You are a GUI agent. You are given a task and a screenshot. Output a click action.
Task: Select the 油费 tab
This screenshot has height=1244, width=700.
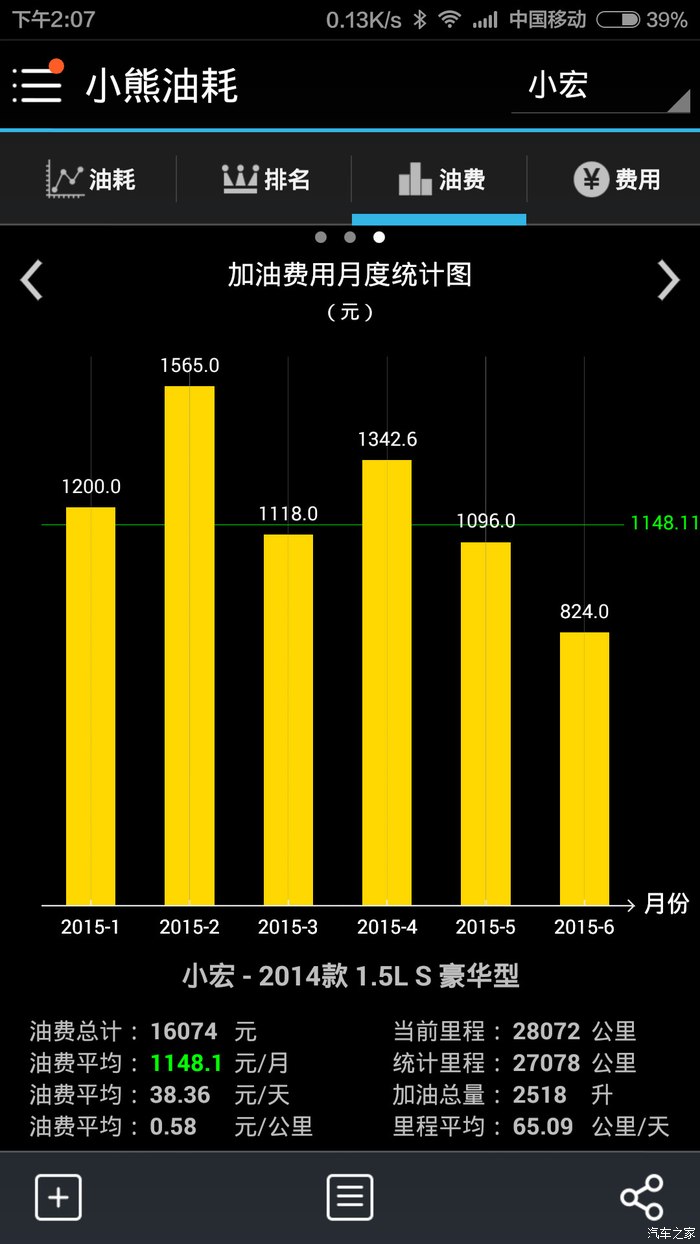coord(440,180)
